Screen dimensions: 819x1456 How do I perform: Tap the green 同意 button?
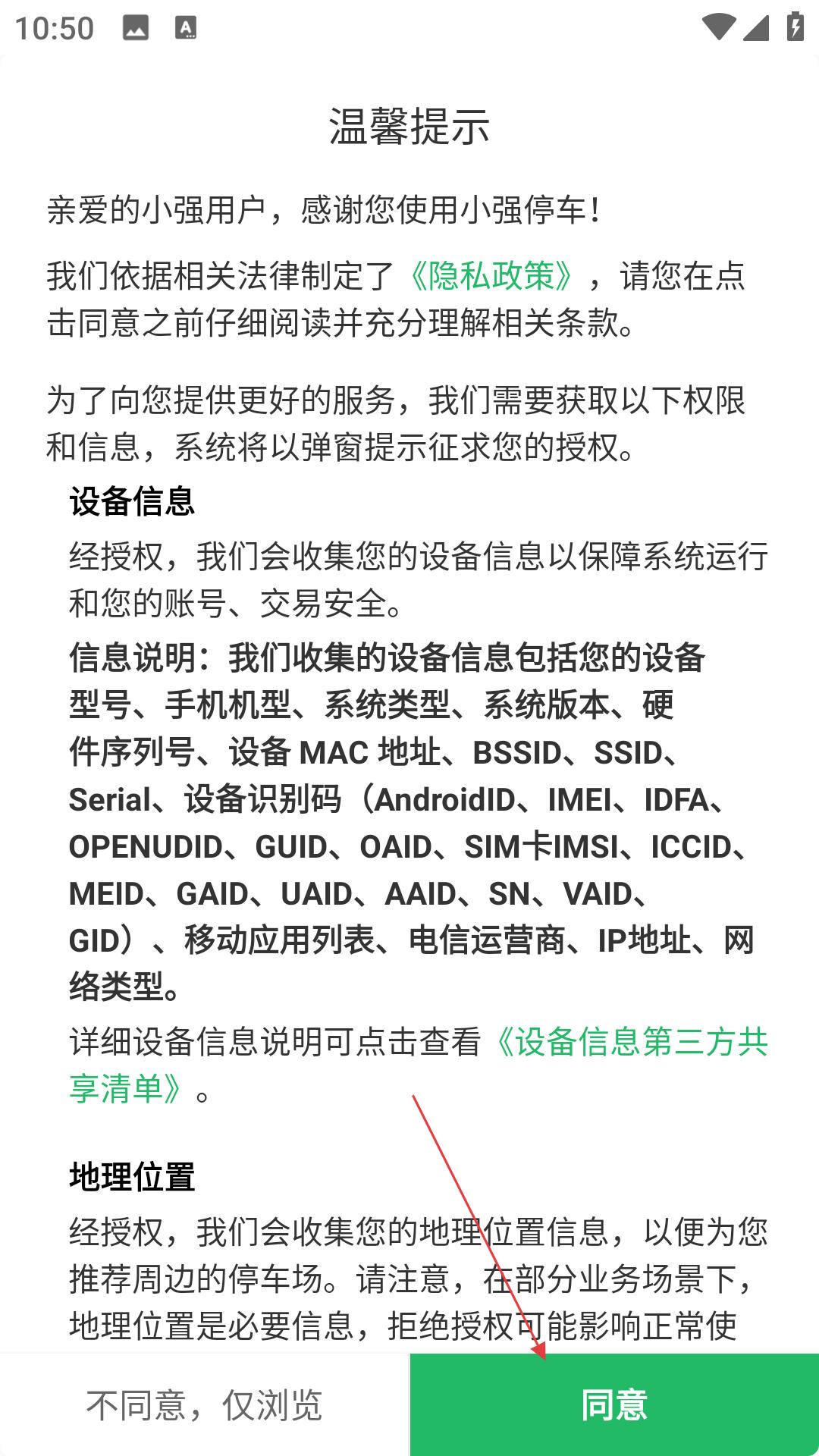click(614, 1404)
